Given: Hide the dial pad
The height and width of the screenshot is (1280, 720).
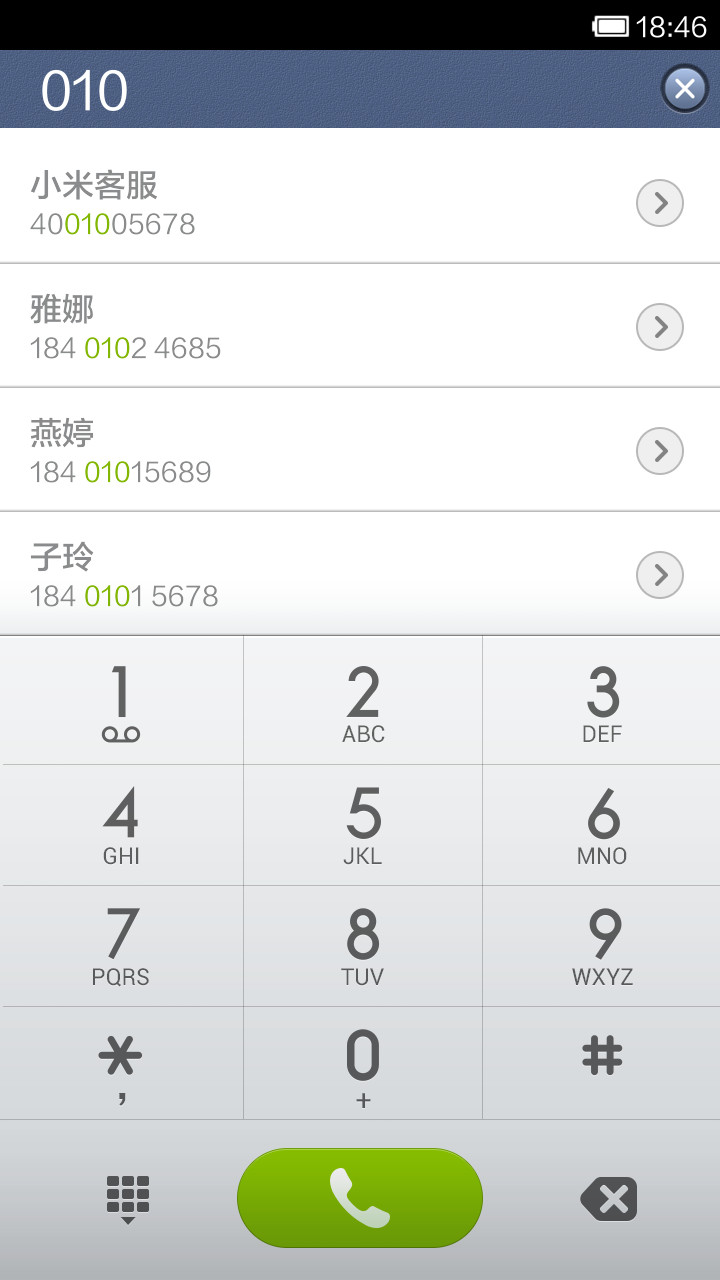Looking at the screenshot, I should coord(128,1199).
